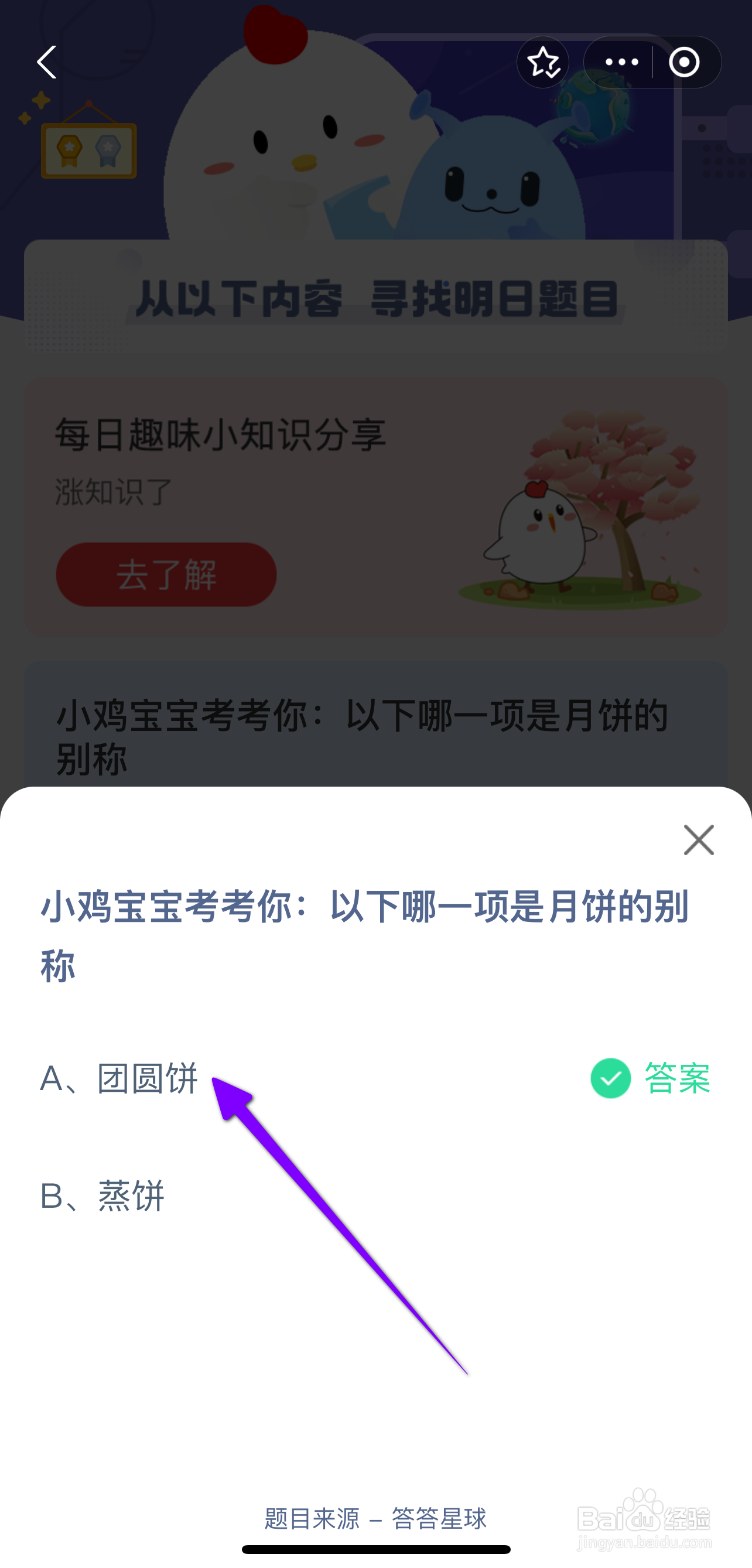
Task: Close the popup with the X icon
Action: click(x=699, y=840)
